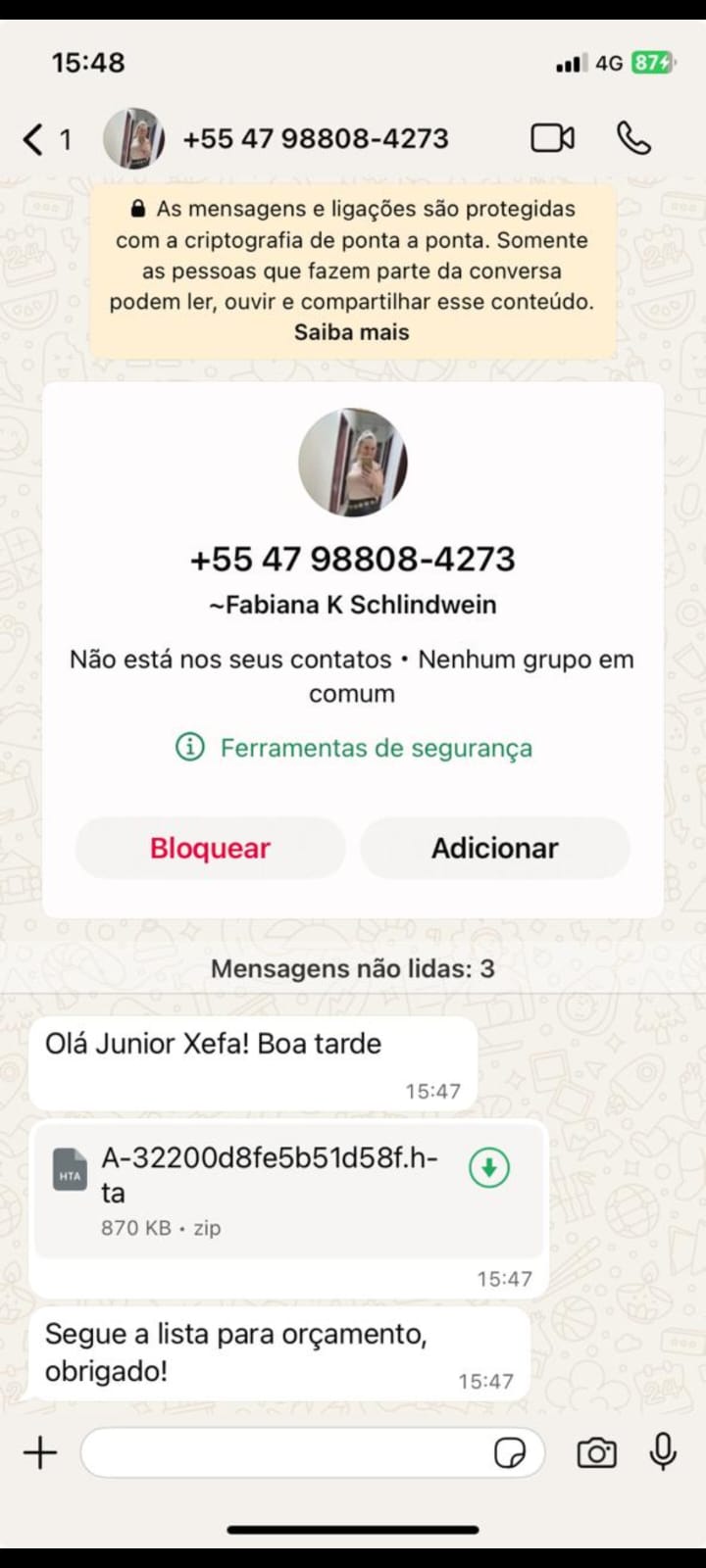This screenshot has height=1568, width=706.
Task: Open the sticker picker
Action: click(x=510, y=1452)
